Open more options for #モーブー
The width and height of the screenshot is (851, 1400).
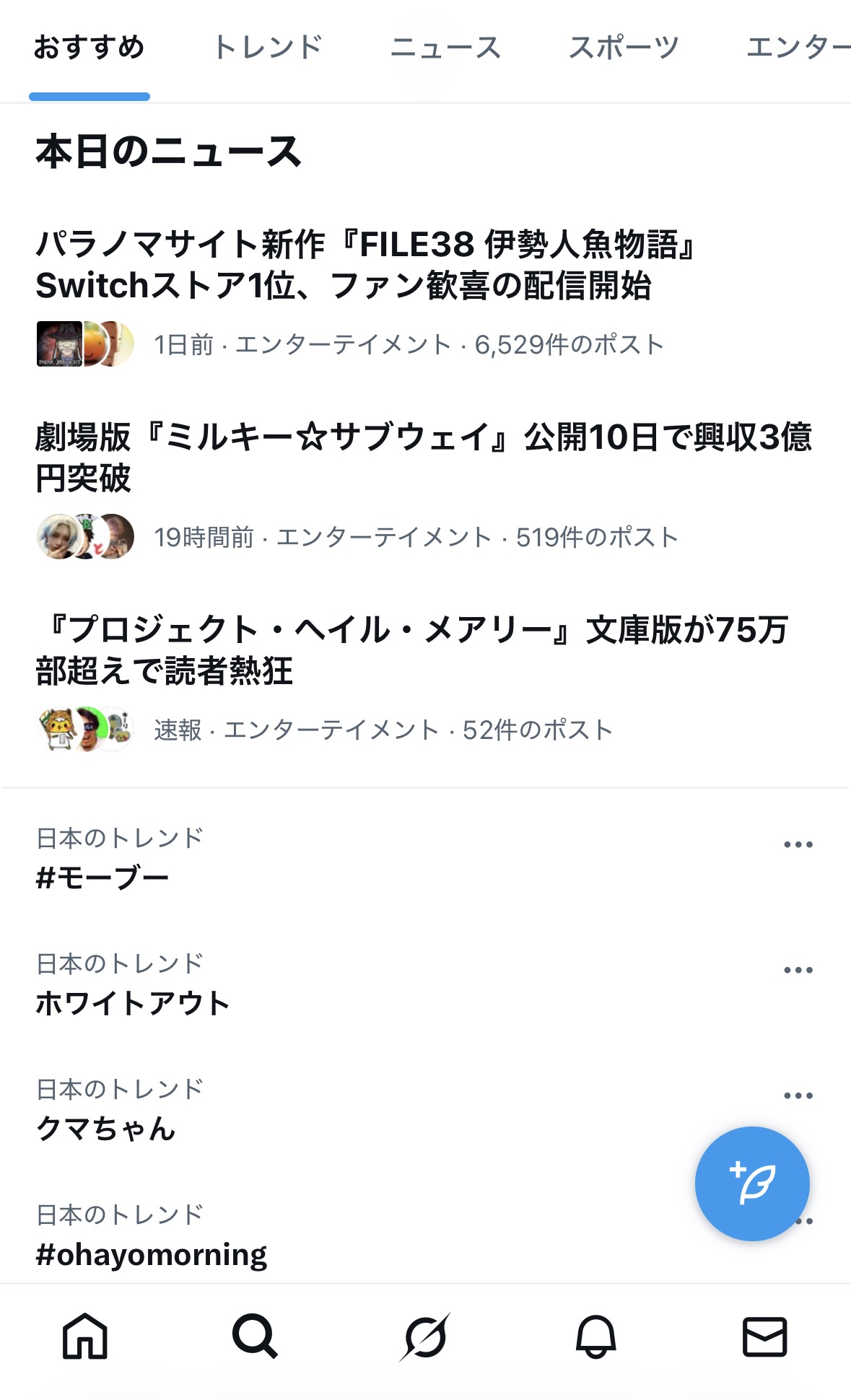[x=798, y=844]
